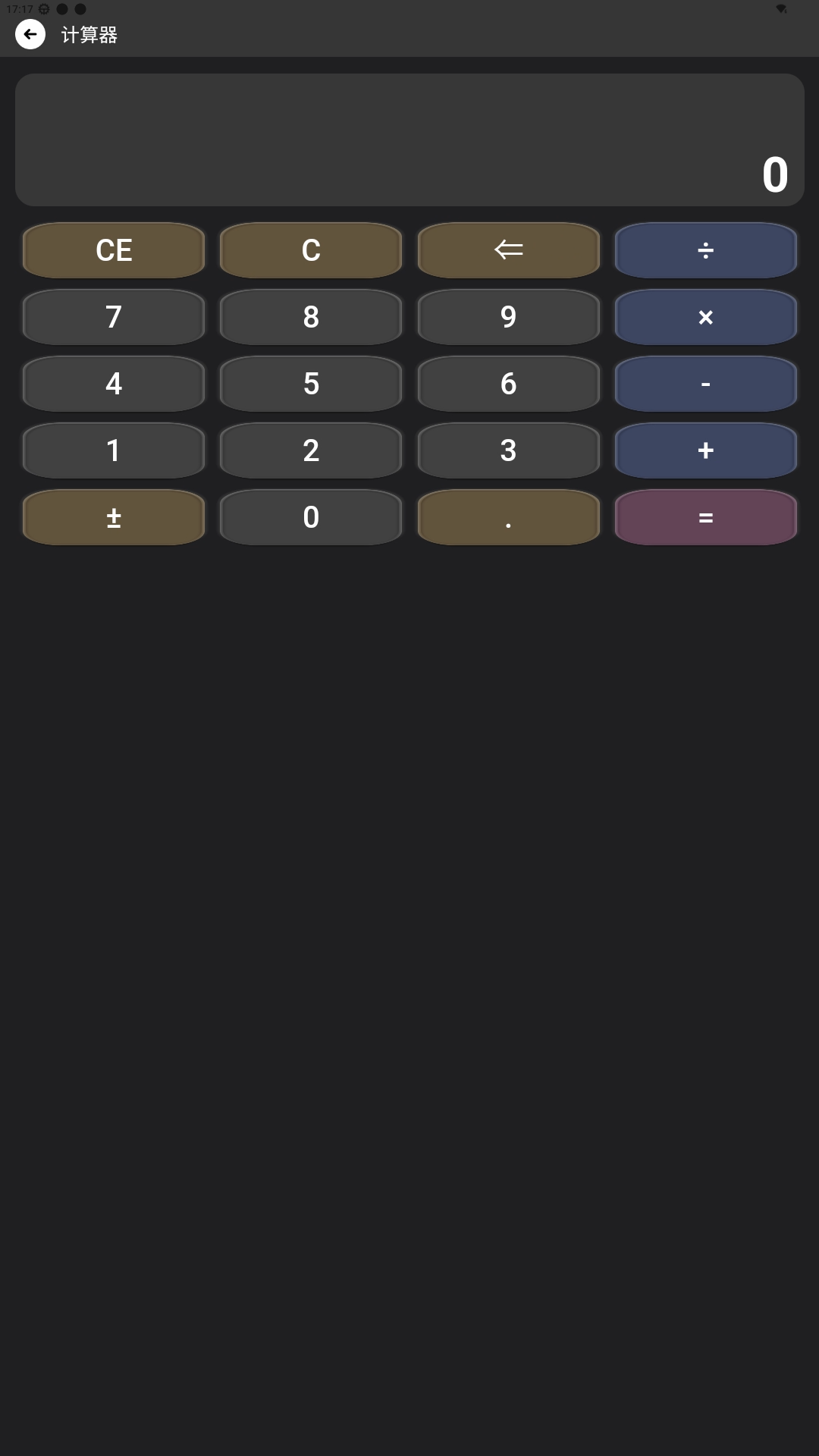Enter digit 8
Screen dimensions: 819x1456
pyautogui.click(x=311, y=317)
